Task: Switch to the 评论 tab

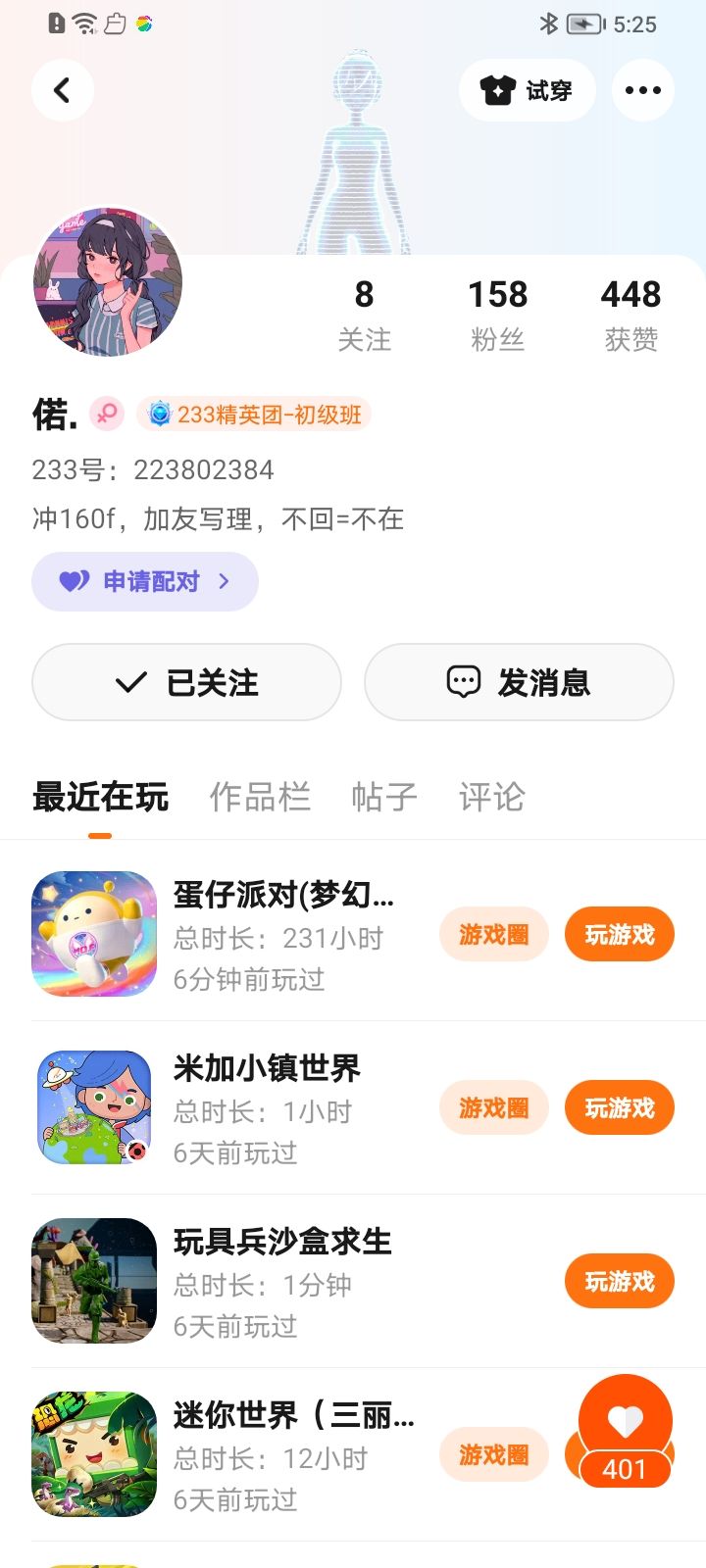Action: (x=492, y=797)
